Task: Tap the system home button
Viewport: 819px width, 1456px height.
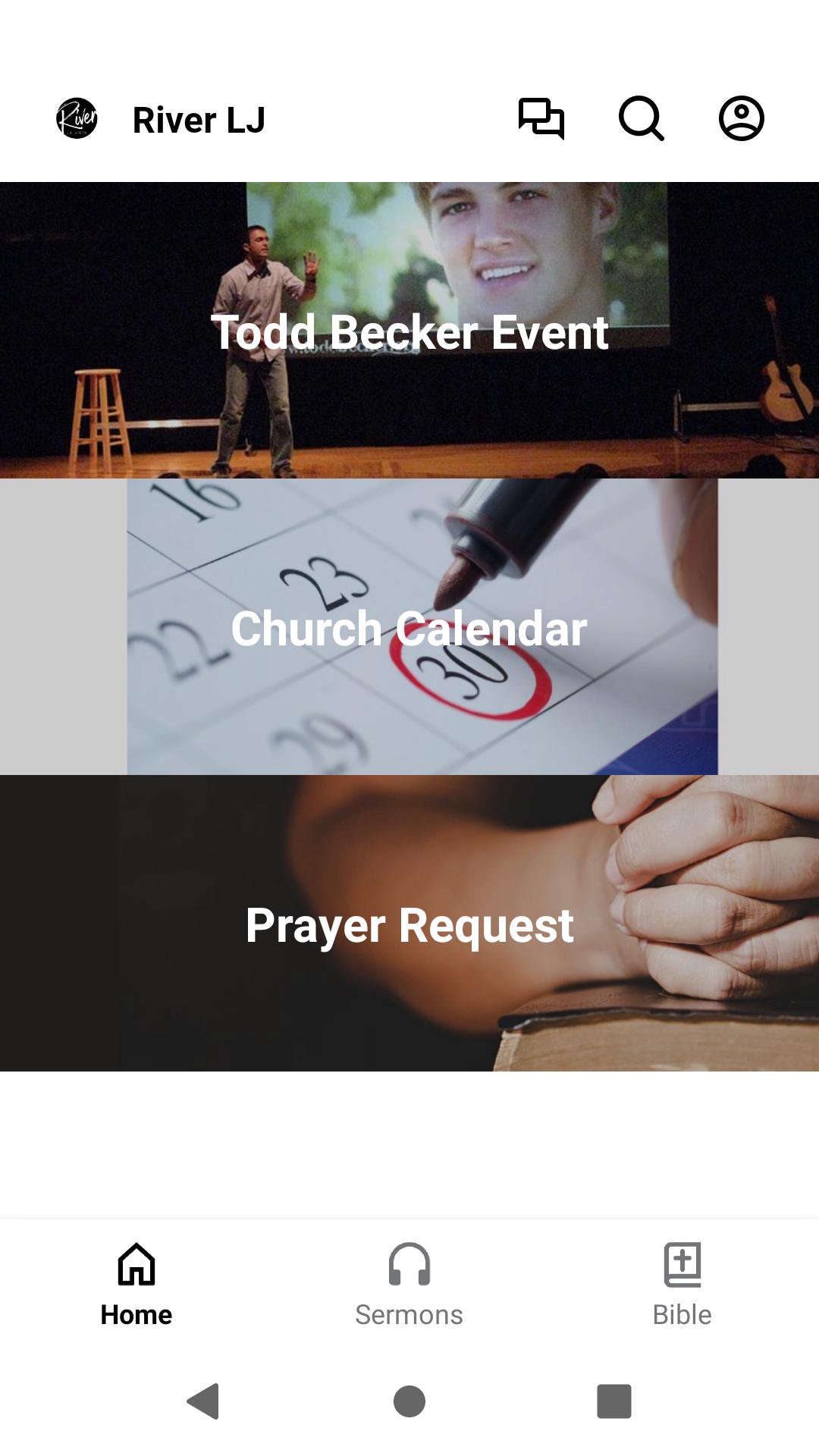Action: coord(409,1401)
